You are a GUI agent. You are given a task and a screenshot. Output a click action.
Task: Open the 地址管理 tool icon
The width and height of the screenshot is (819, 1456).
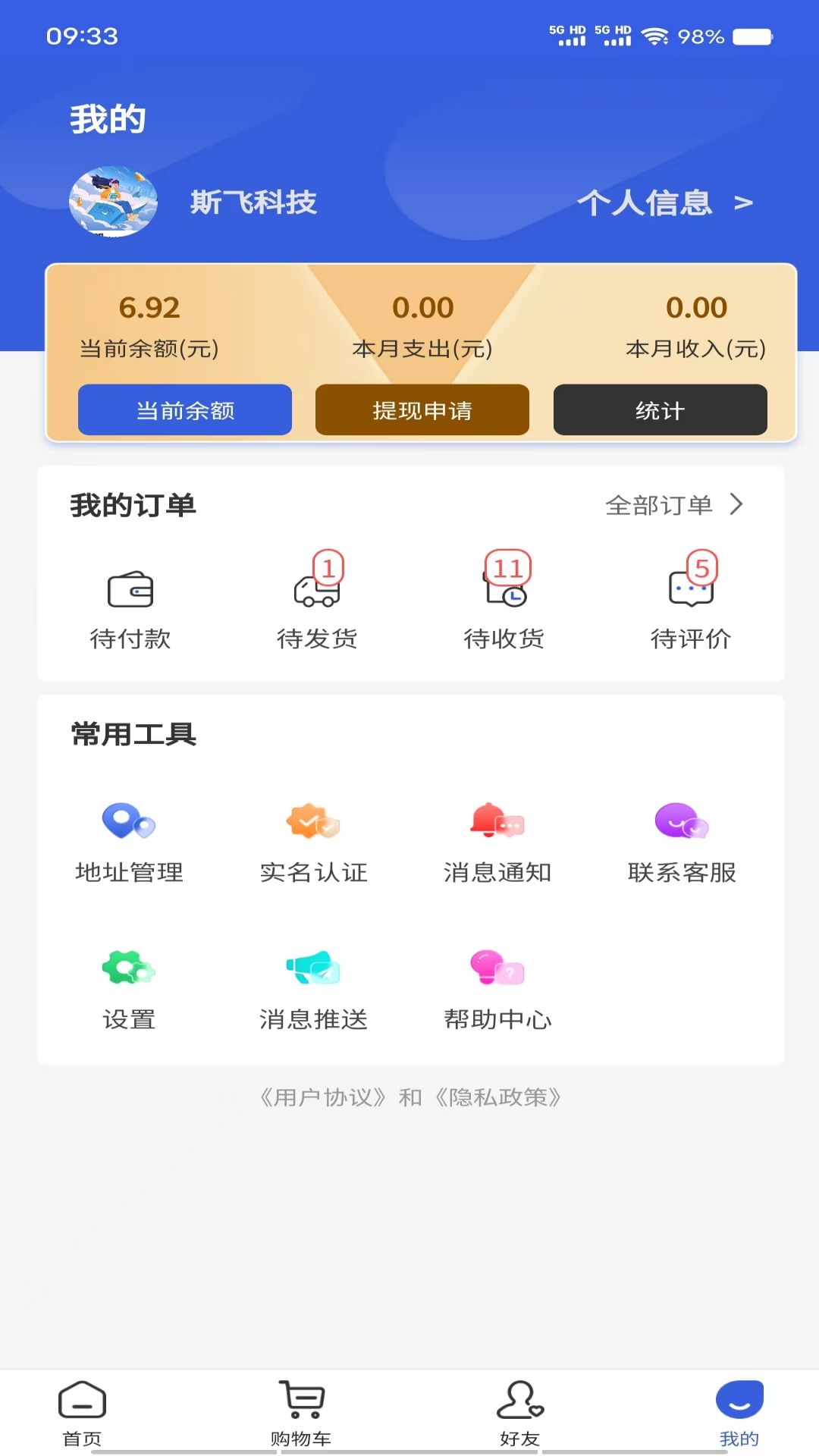coord(130,823)
